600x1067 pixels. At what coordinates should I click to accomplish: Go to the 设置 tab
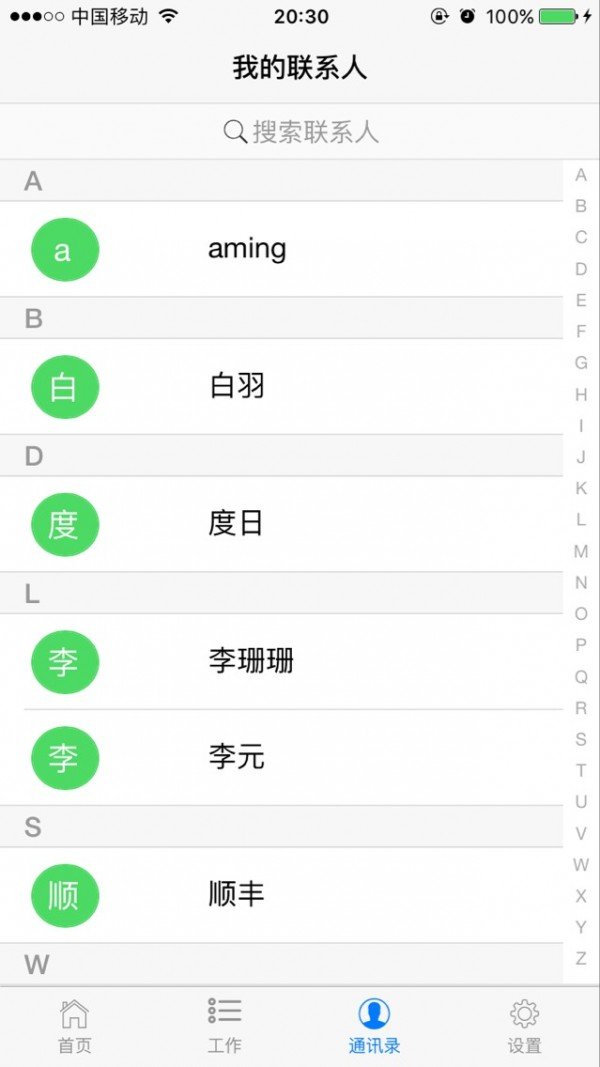pos(524,1026)
